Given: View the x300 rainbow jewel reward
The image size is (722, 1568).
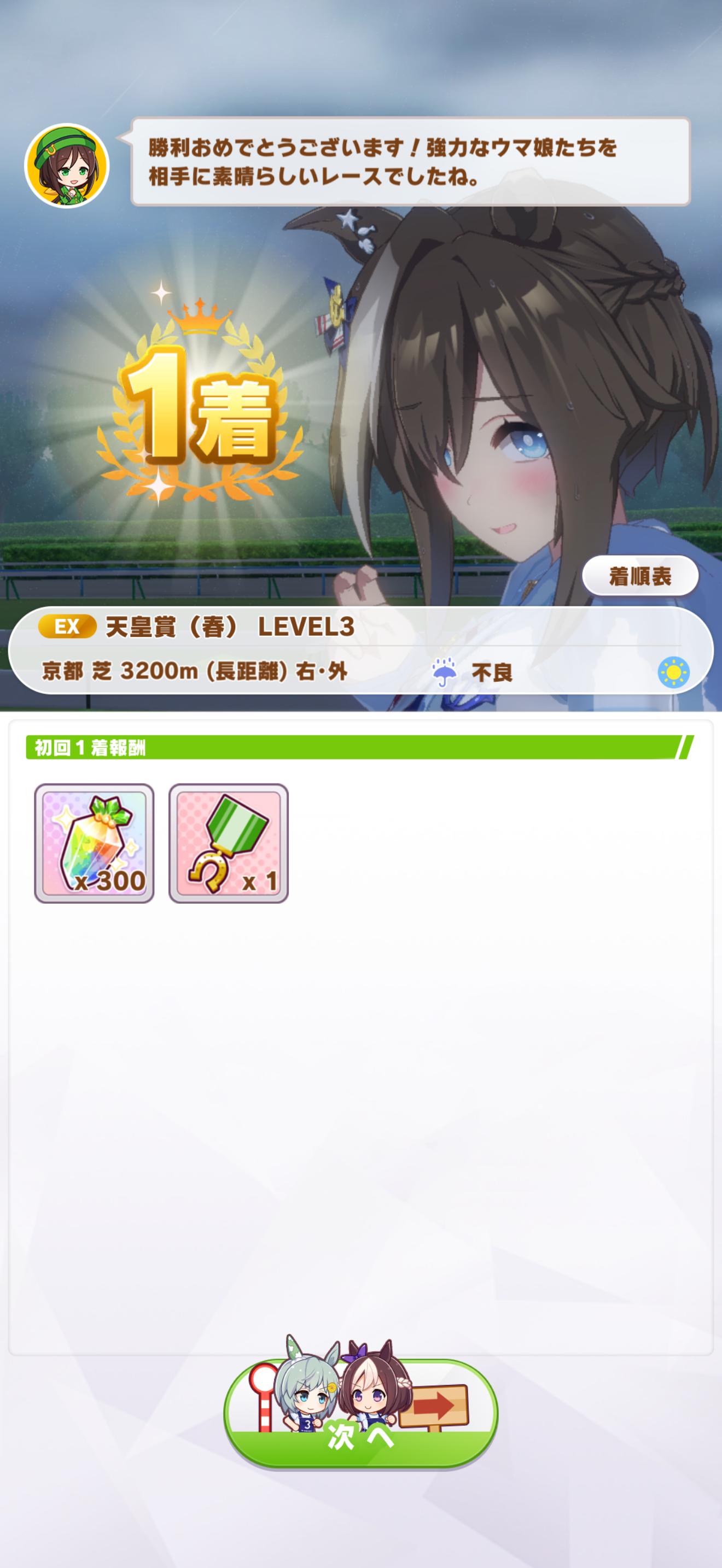Looking at the screenshot, I should 94,843.
